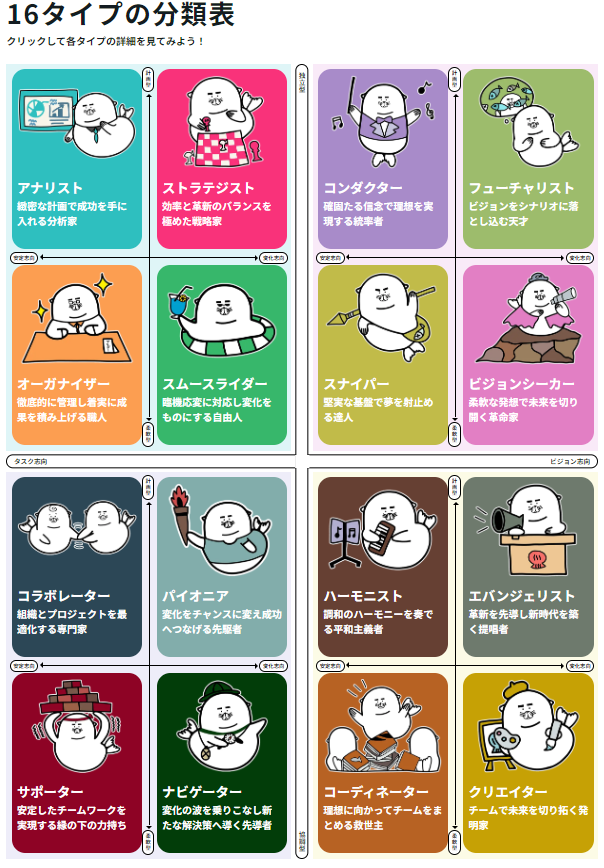The height and width of the screenshot is (868, 604).
Task: Tap the サポーター type card
Action: tap(77, 762)
